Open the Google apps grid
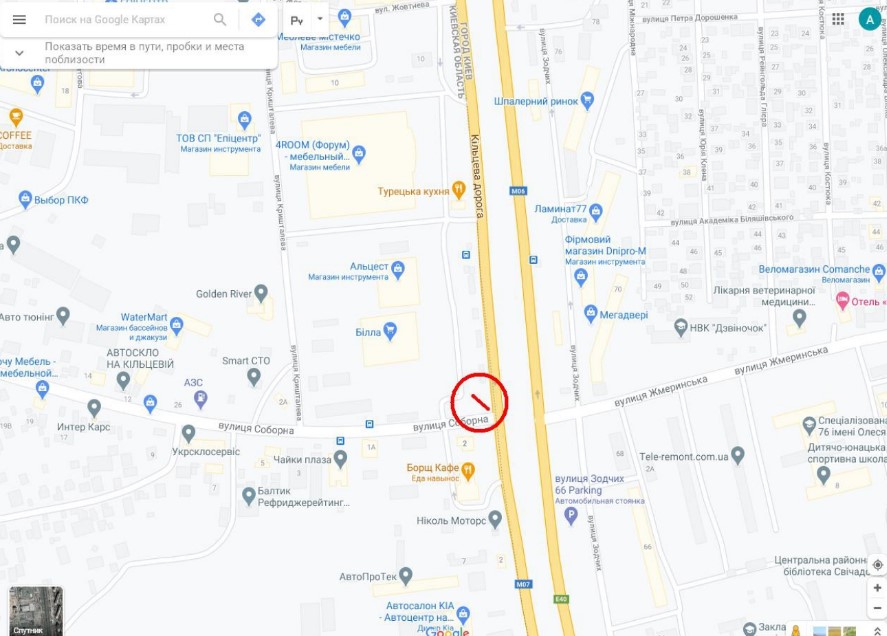The image size is (887, 636). pos(837,20)
